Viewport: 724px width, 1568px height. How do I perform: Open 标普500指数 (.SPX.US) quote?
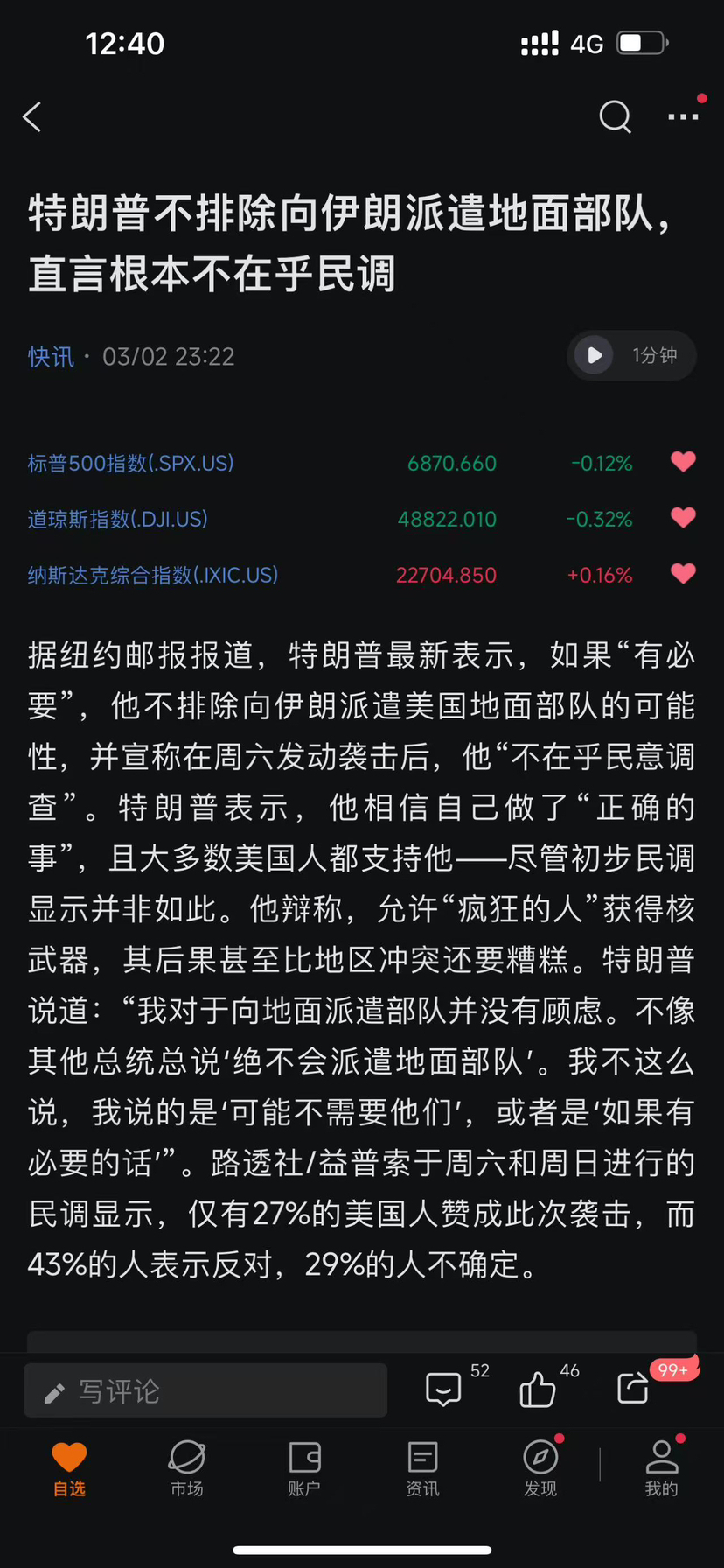click(131, 463)
